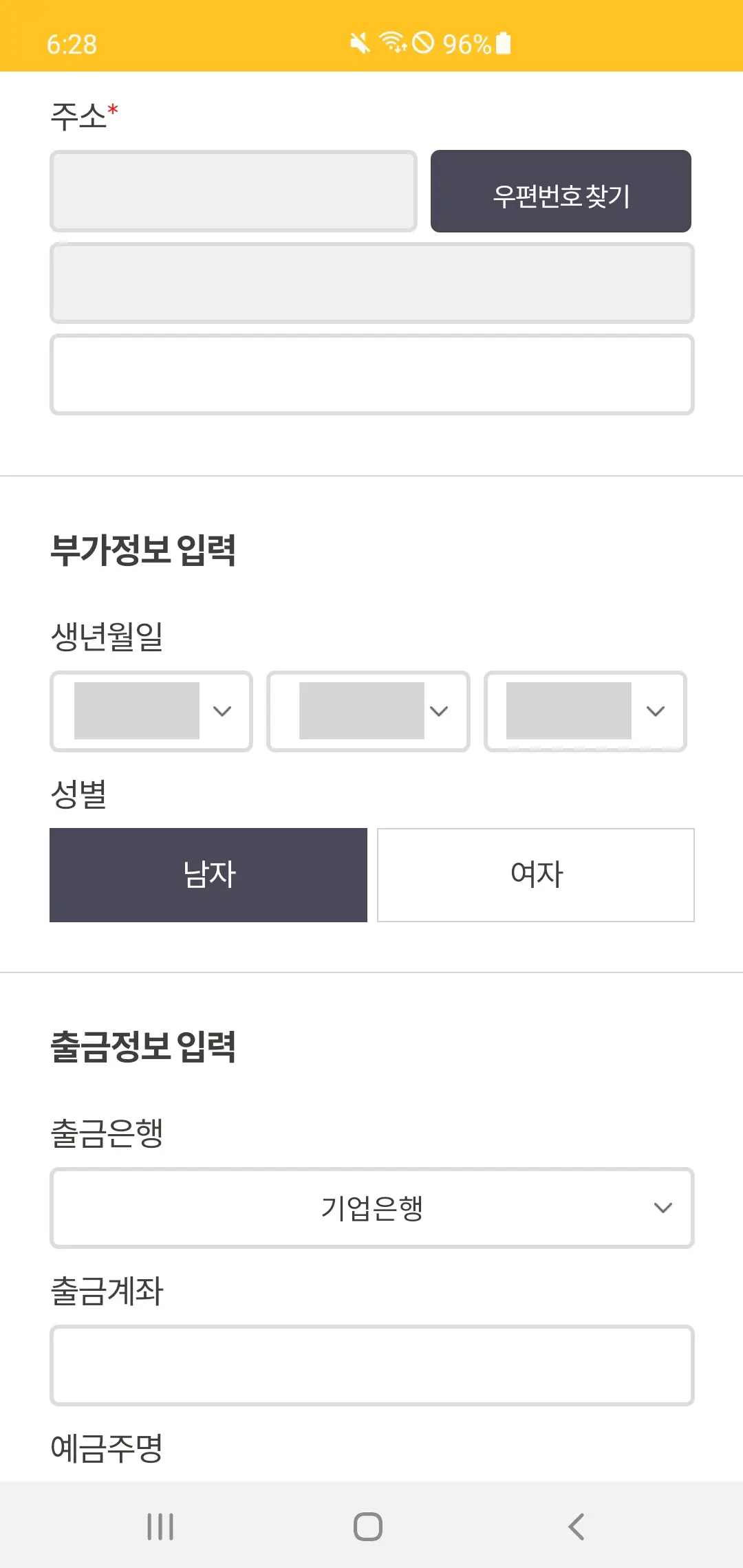
Task: Switch gender selection to 여자
Action: [535, 874]
